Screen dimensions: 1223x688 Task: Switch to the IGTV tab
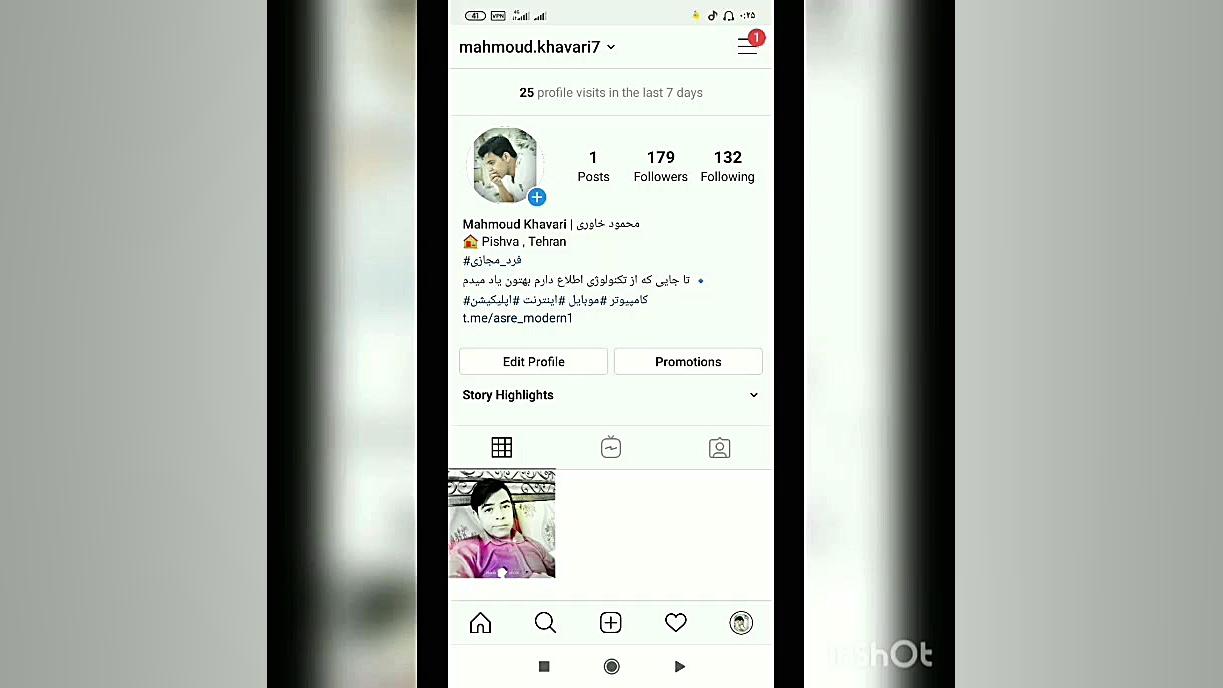(611, 448)
